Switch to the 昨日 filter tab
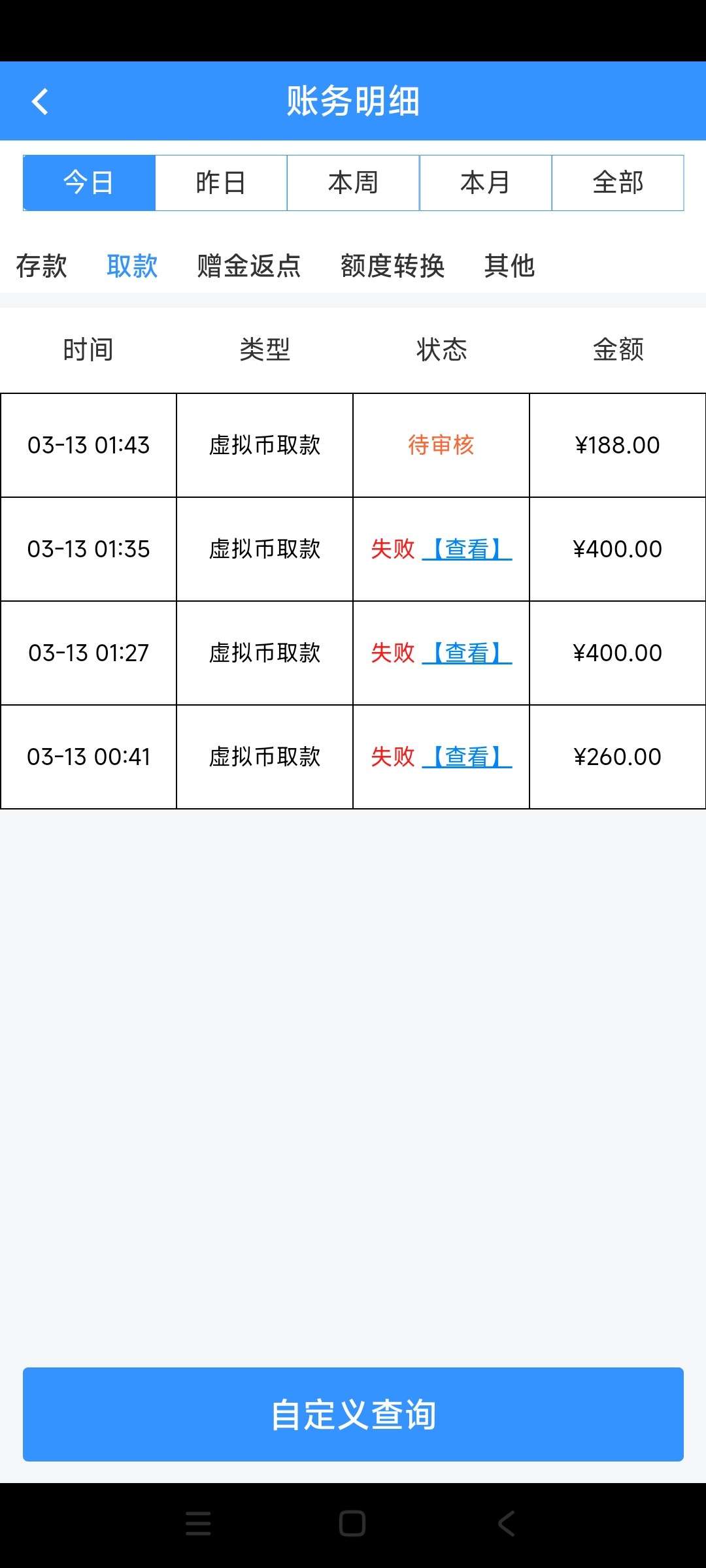 point(221,183)
